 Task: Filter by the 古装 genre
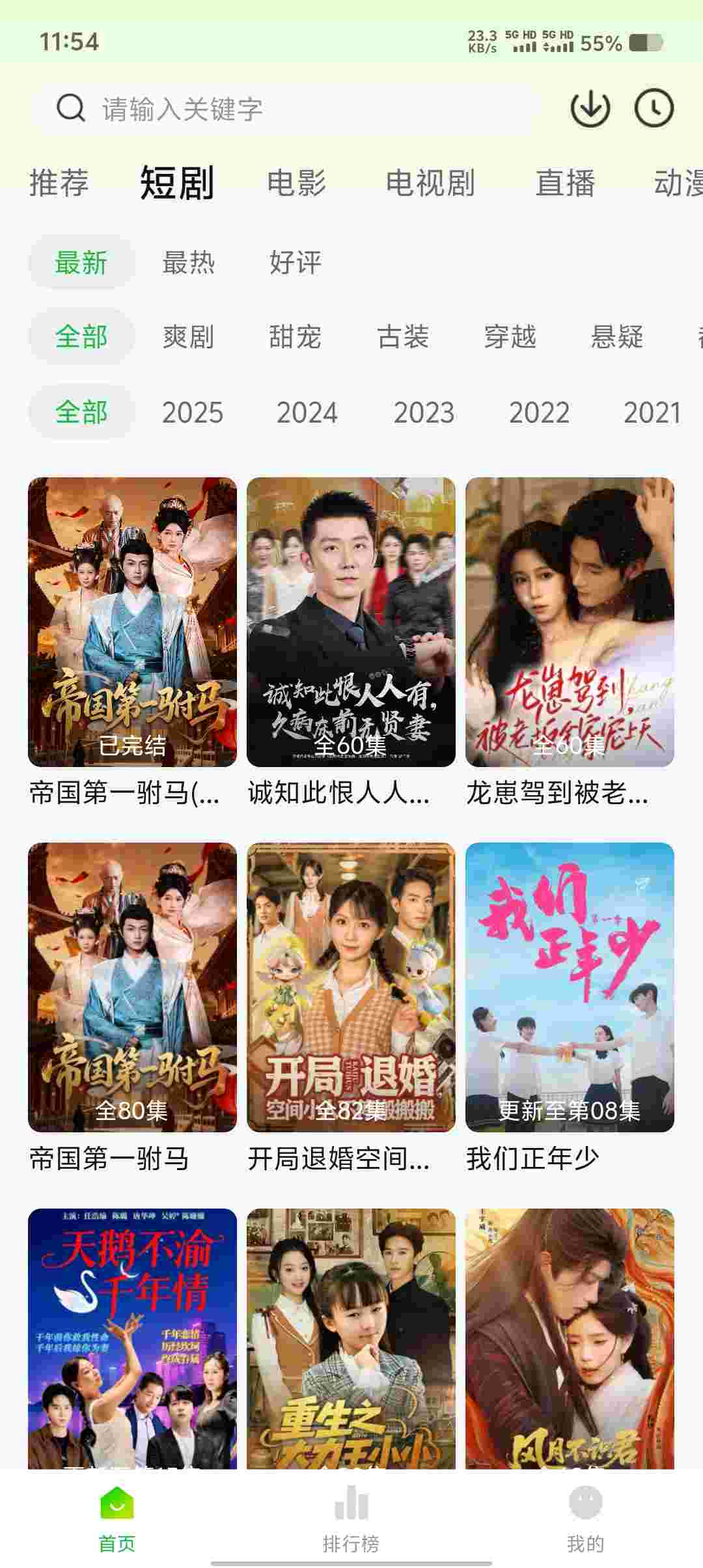402,337
